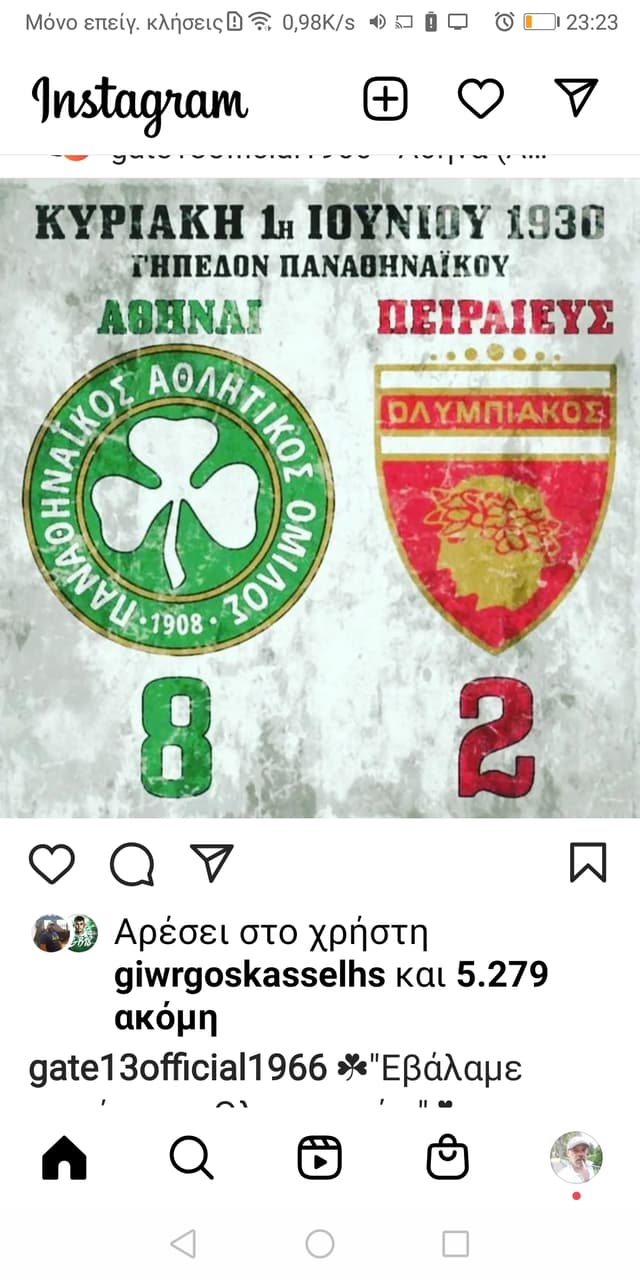Image resolution: width=640 pixels, height=1280 pixels.
Task: Open direct messages paper plane
Action: pos(576,98)
